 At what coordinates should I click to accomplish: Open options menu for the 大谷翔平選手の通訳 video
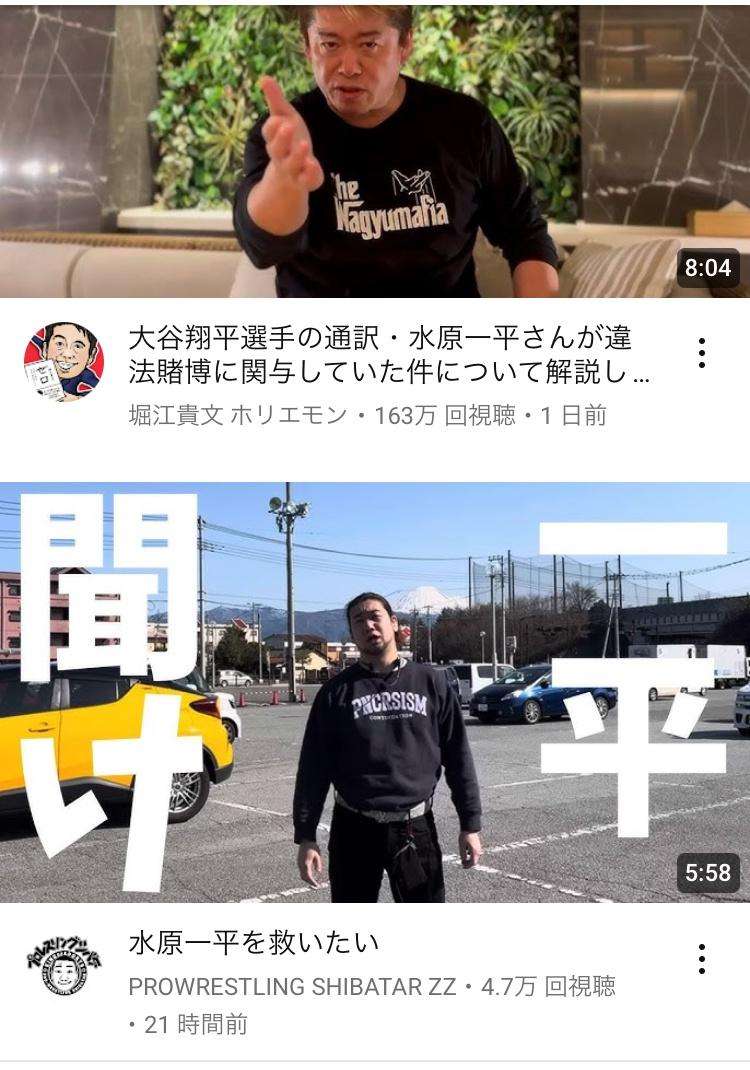pos(702,352)
